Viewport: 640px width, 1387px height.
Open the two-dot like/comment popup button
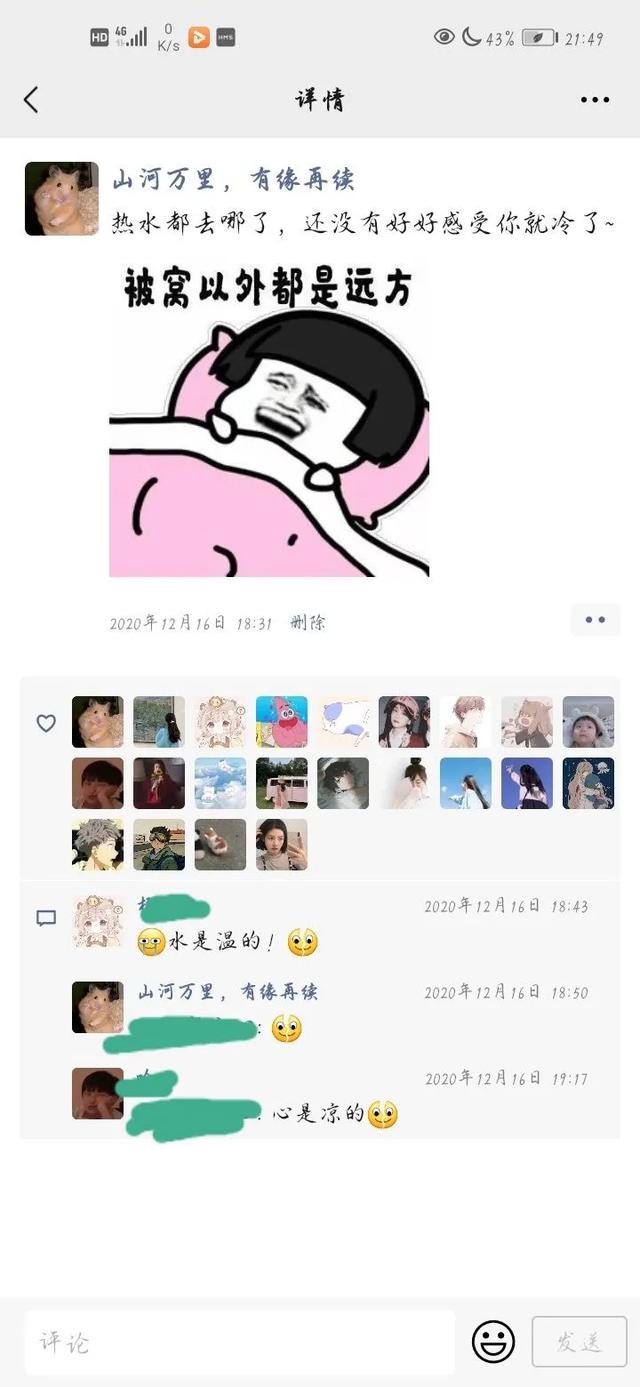595,620
